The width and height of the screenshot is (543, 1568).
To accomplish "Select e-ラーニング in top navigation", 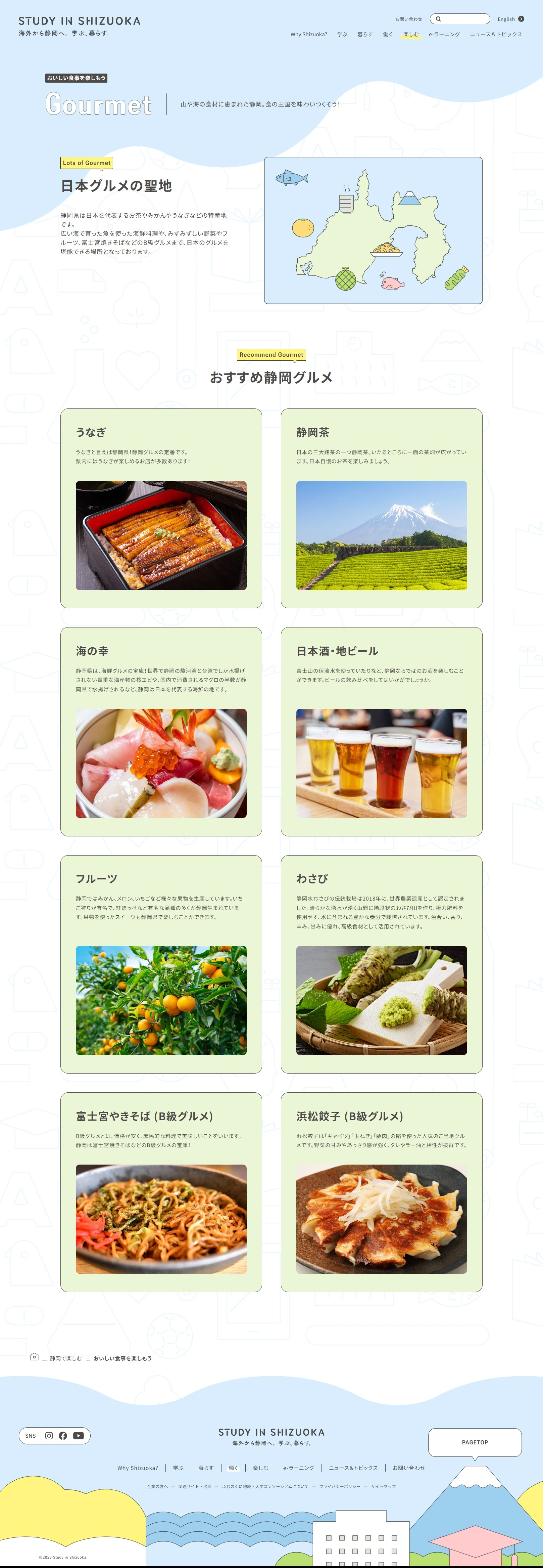I will pyautogui.click(x=444, y=35).
